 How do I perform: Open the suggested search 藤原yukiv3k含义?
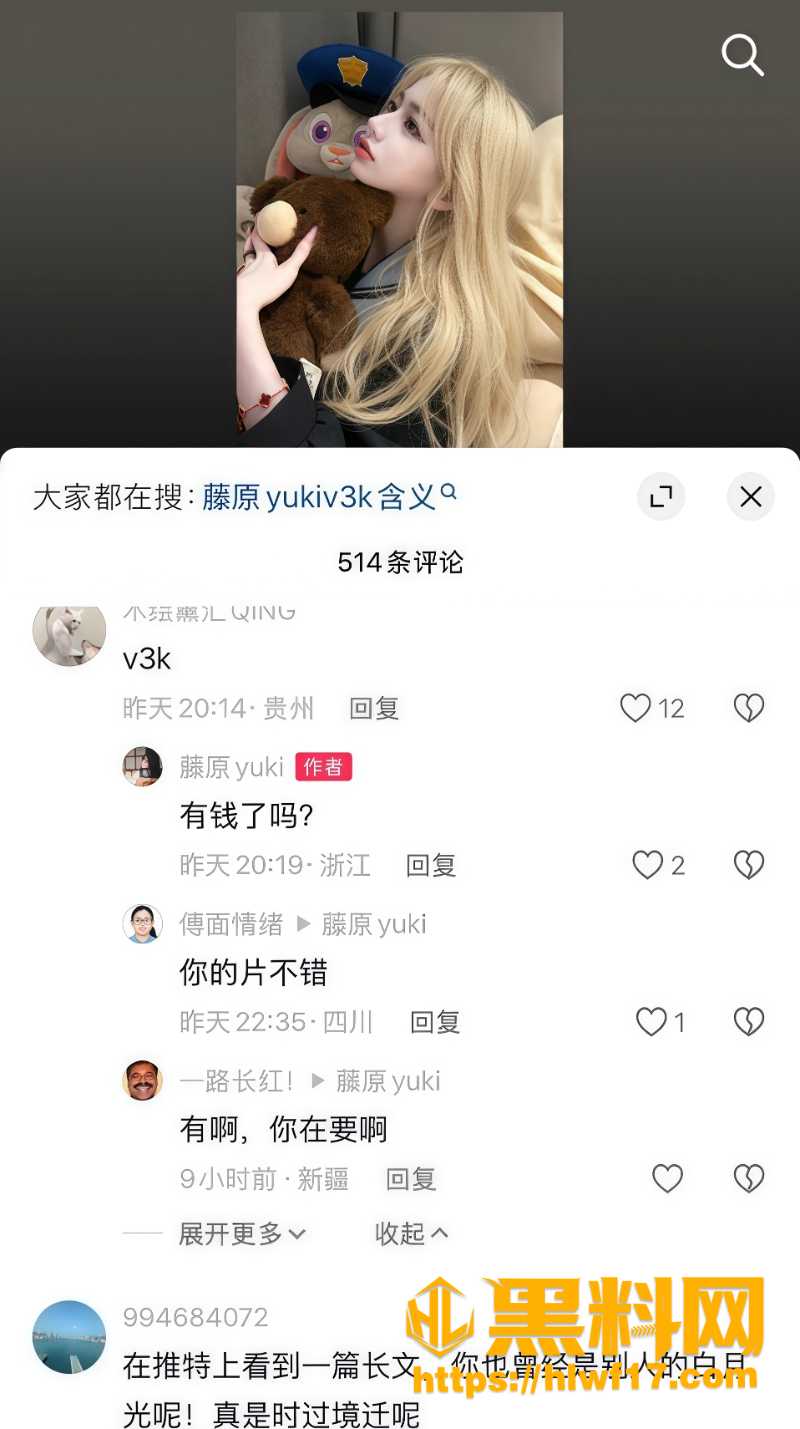[x=329, y=496]
